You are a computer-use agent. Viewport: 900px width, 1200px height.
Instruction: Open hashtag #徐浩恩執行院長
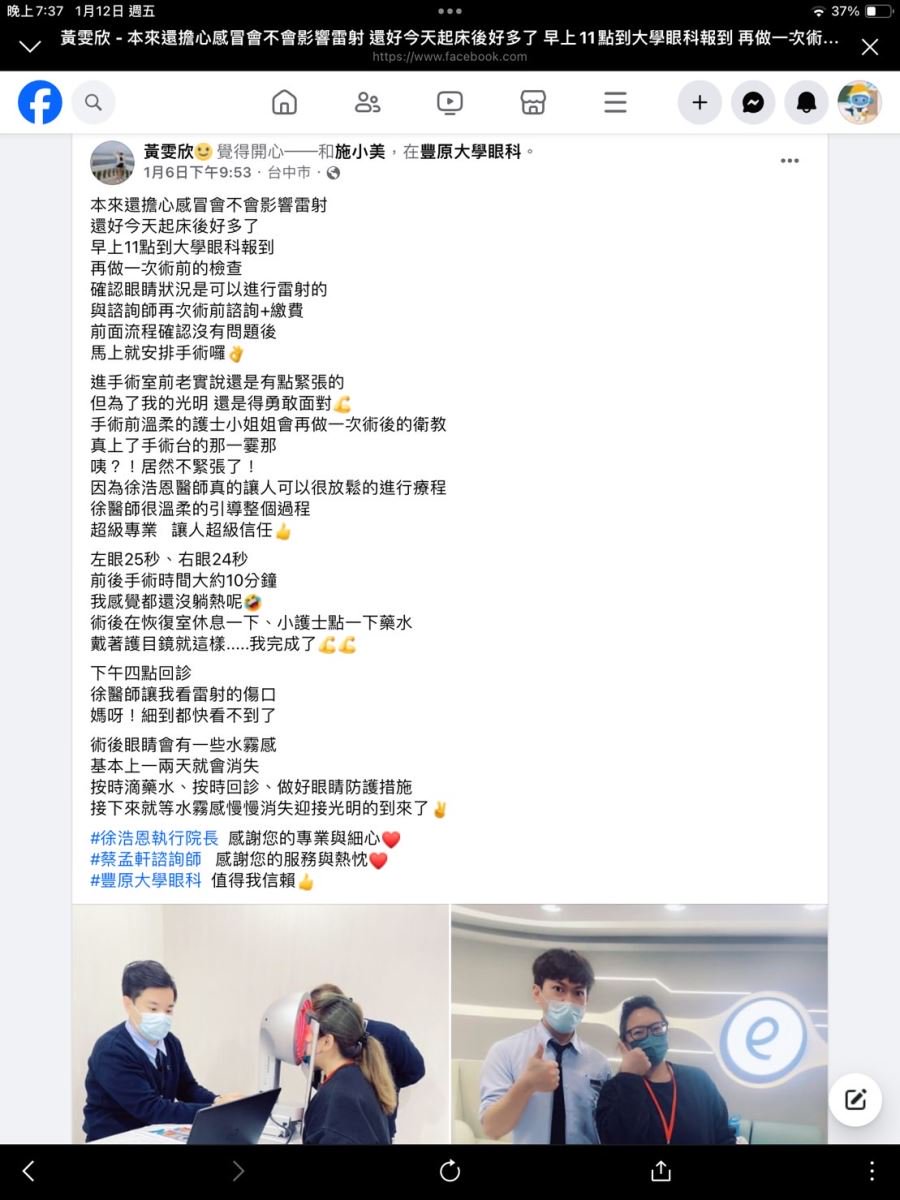coord(154,839)
